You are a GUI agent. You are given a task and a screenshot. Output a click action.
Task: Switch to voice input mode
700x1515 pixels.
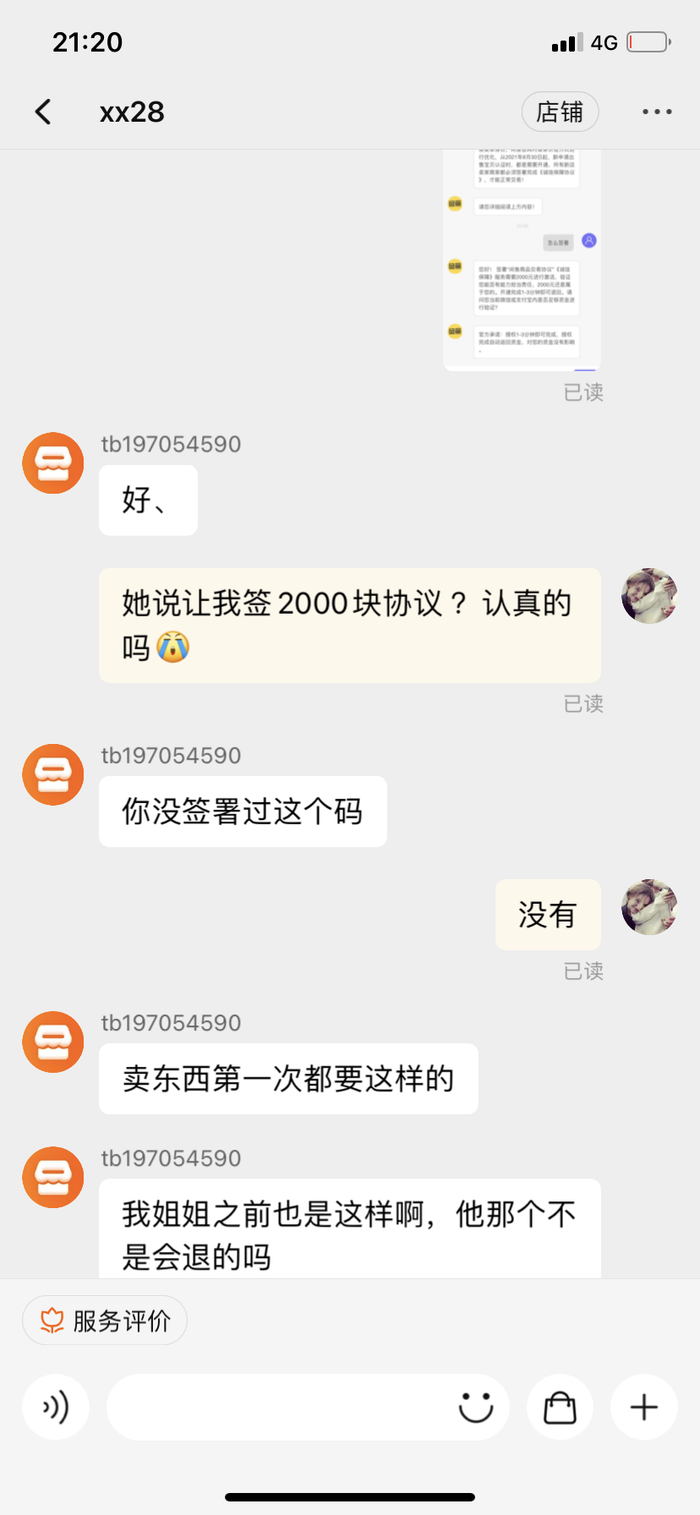coord(56,1407)
